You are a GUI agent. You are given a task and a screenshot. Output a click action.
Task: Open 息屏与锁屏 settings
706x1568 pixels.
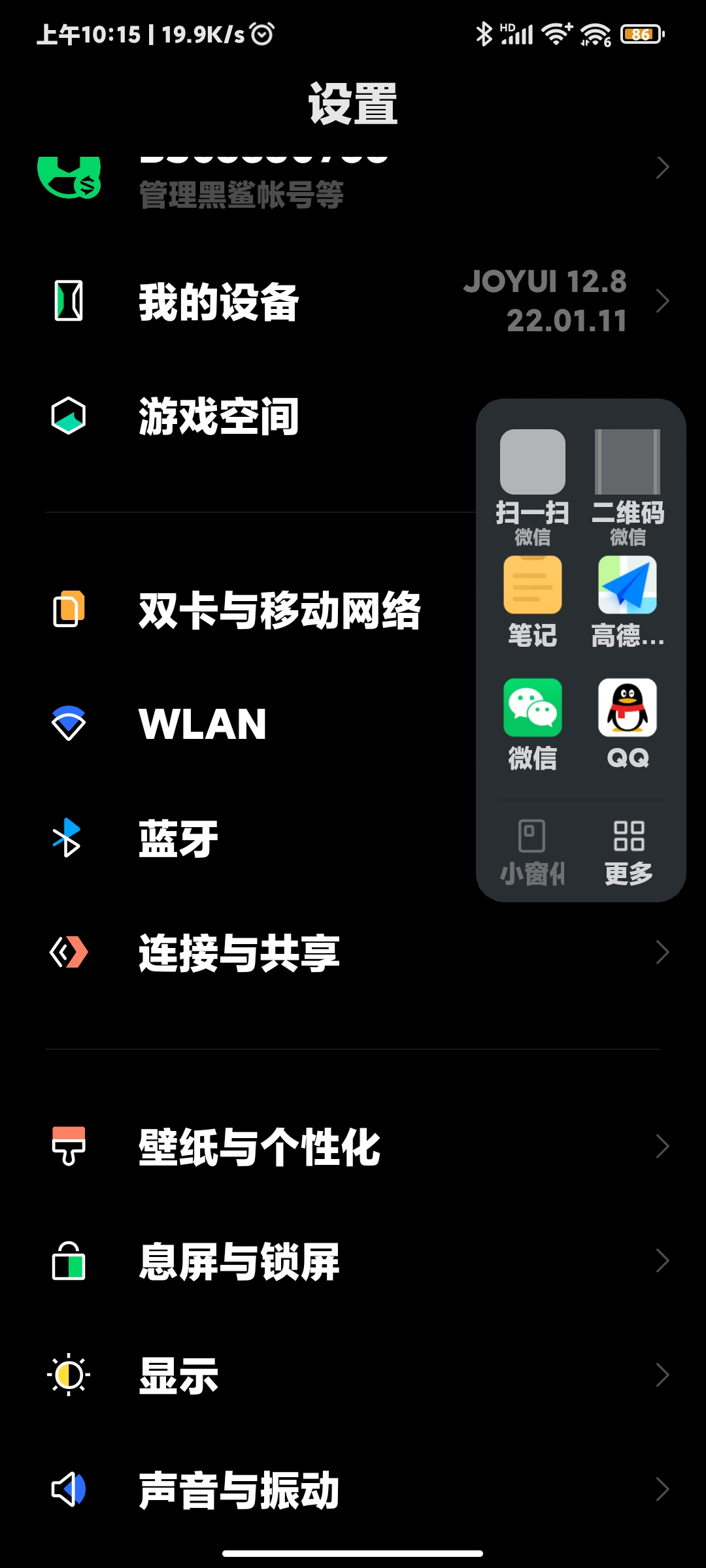pos(353,1261)
